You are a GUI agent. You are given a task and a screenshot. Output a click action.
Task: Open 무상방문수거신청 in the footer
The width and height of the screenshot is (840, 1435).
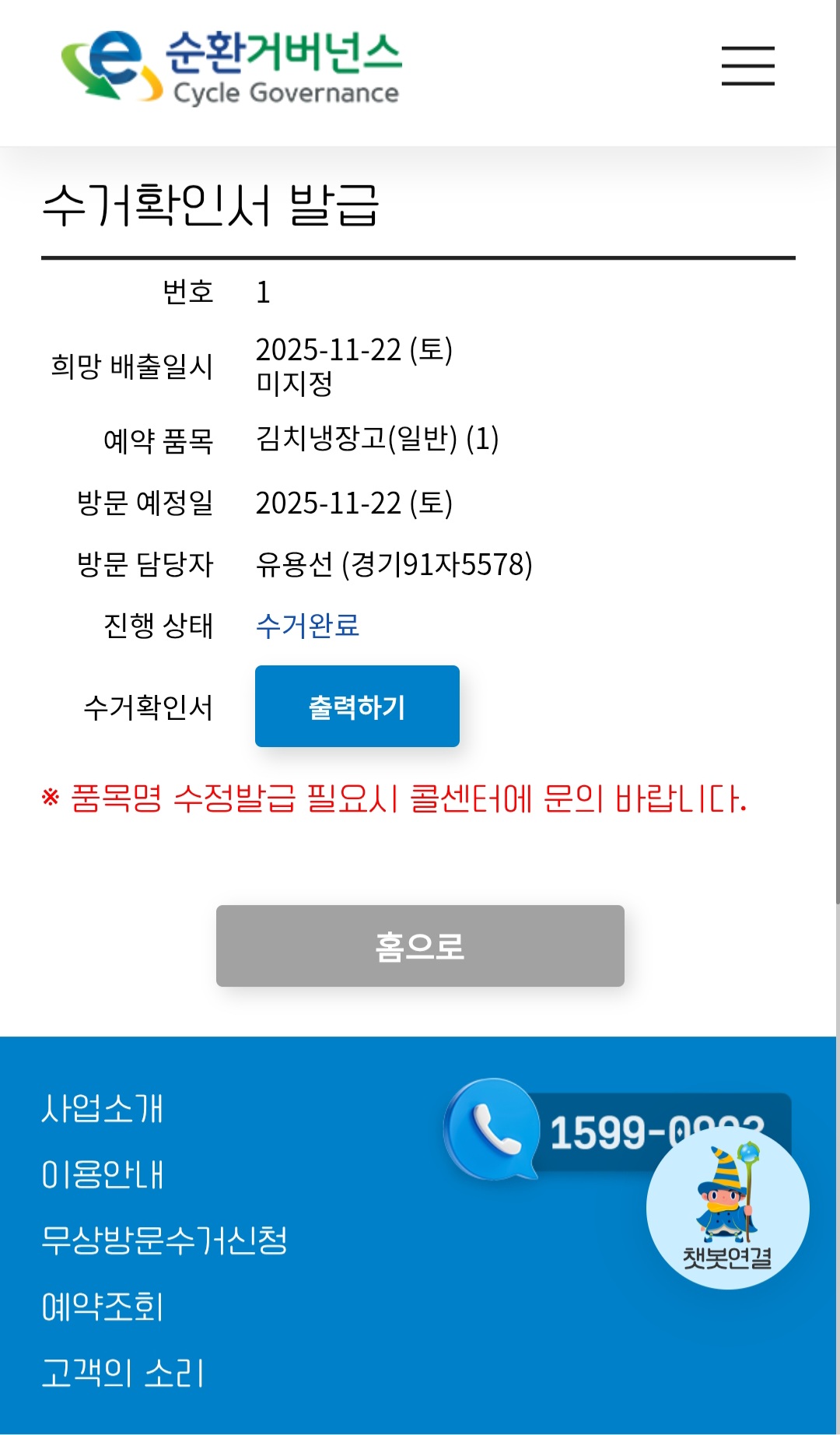point(164,1240)
